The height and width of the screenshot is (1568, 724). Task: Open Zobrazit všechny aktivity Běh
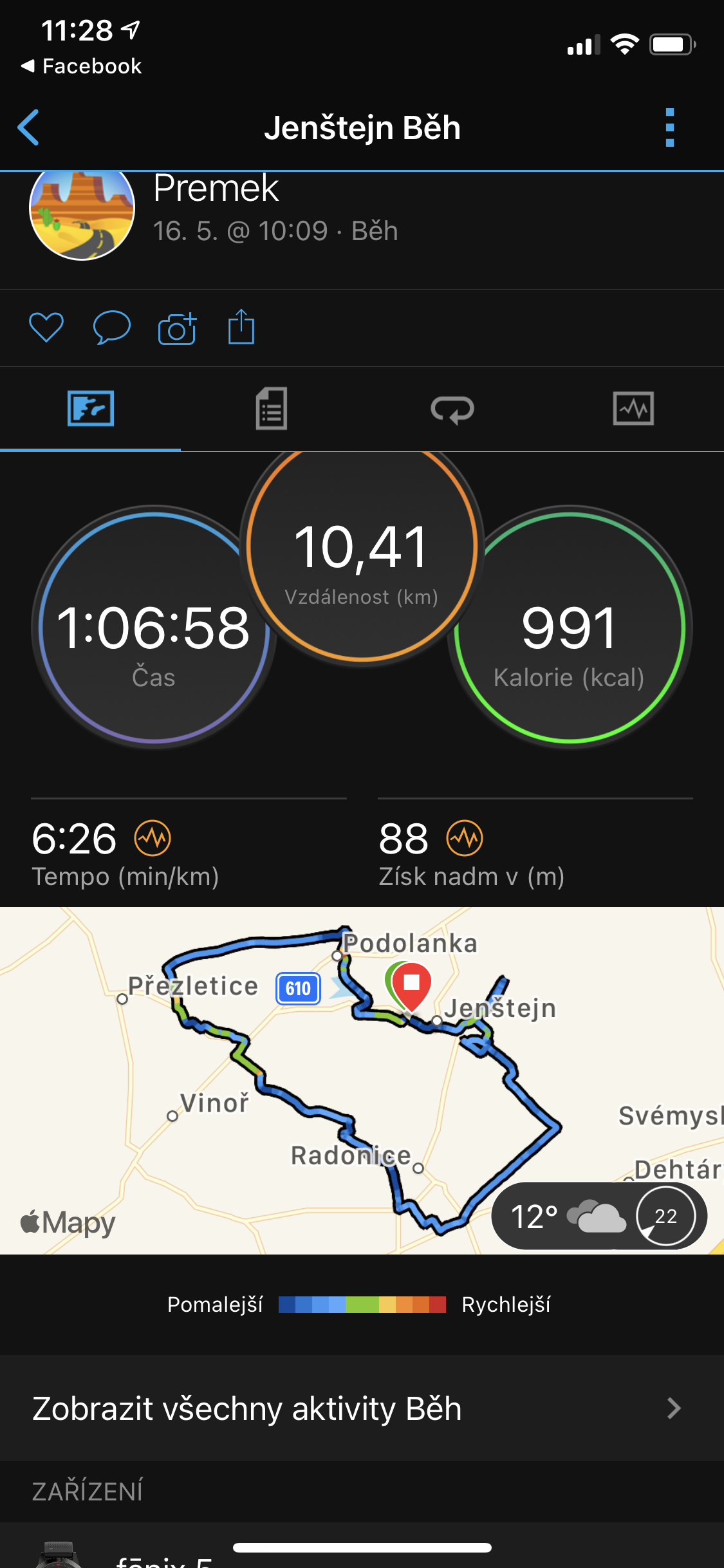click(362, 1408)
